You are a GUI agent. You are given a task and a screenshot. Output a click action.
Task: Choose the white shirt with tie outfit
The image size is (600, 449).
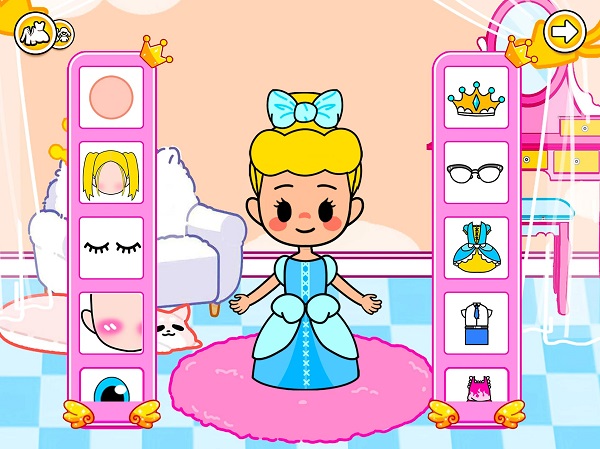(476, 322)
